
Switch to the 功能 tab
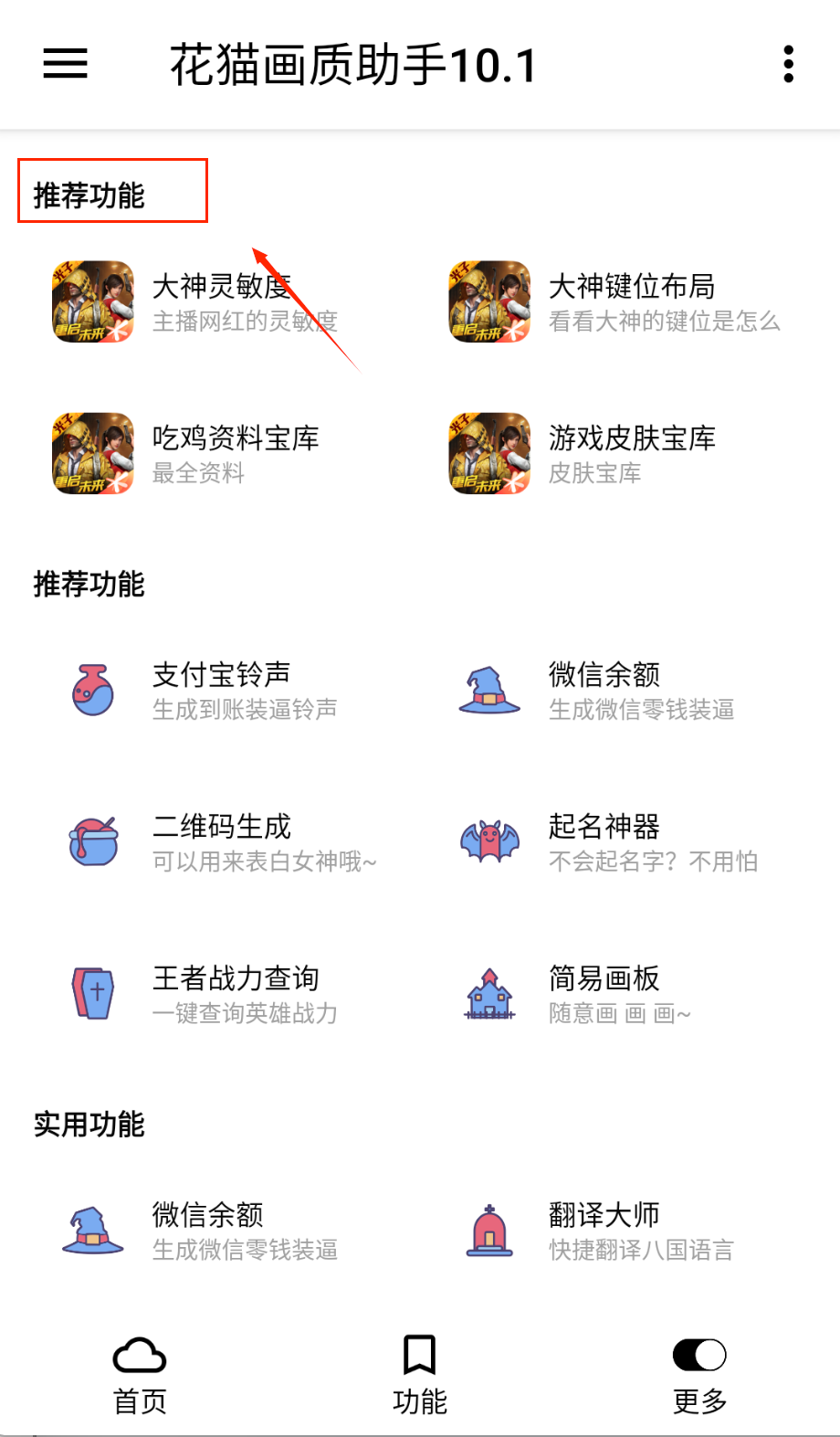point(420,1375)
